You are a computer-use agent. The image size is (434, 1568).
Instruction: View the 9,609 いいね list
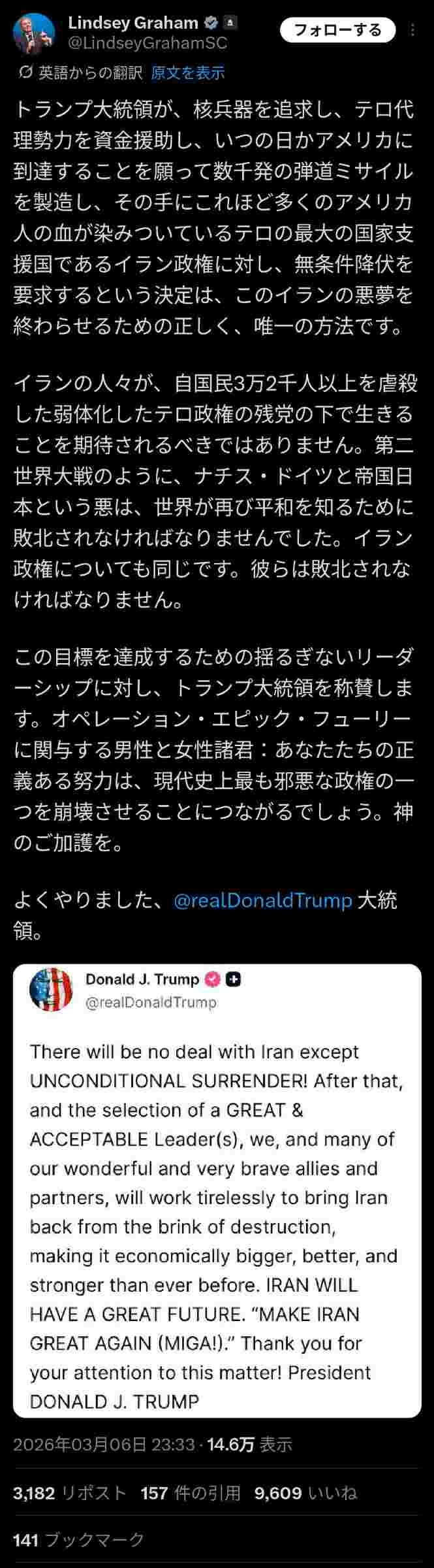pos(305,1493)
